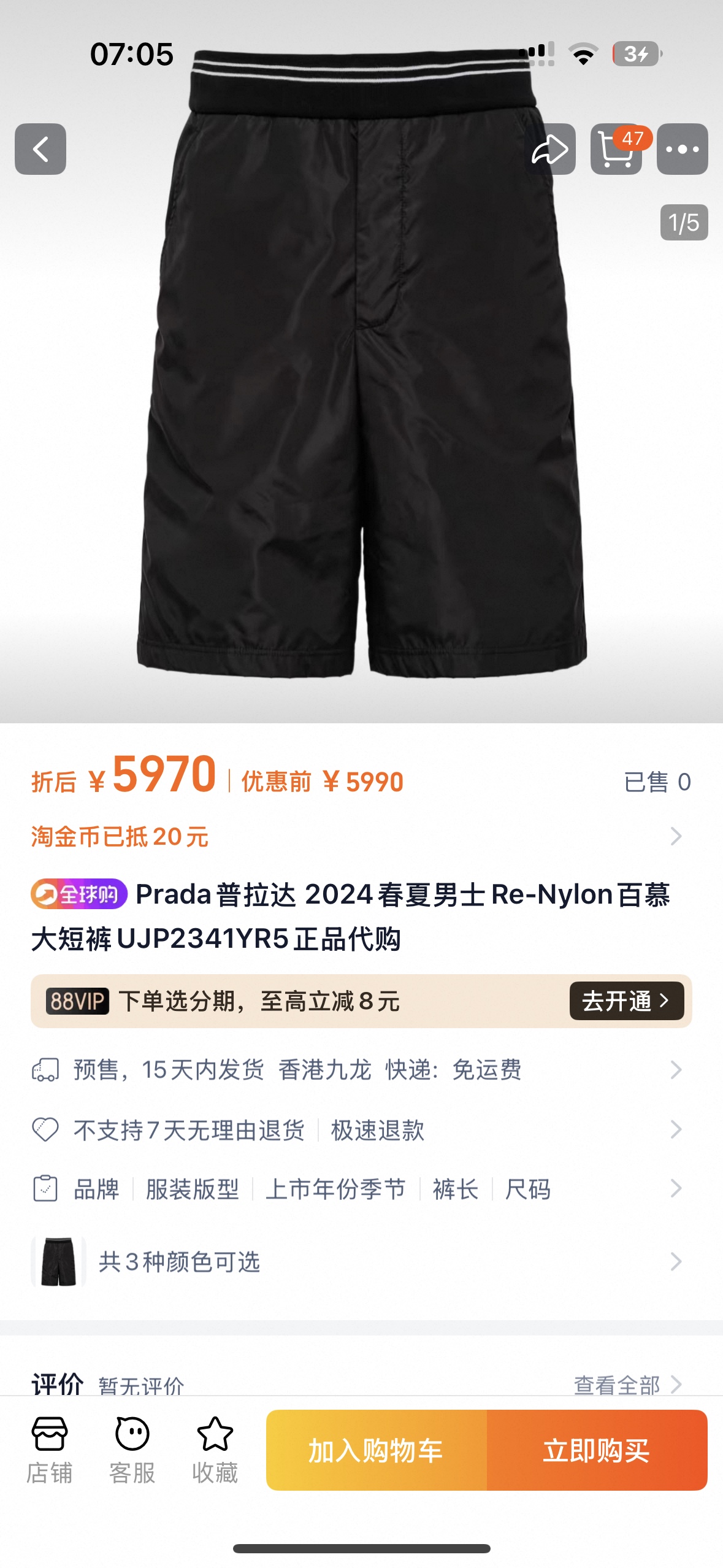This screenshot has height=1568, width=723.
Task: Contact 客服 customer service
Action: (132, 1450)
